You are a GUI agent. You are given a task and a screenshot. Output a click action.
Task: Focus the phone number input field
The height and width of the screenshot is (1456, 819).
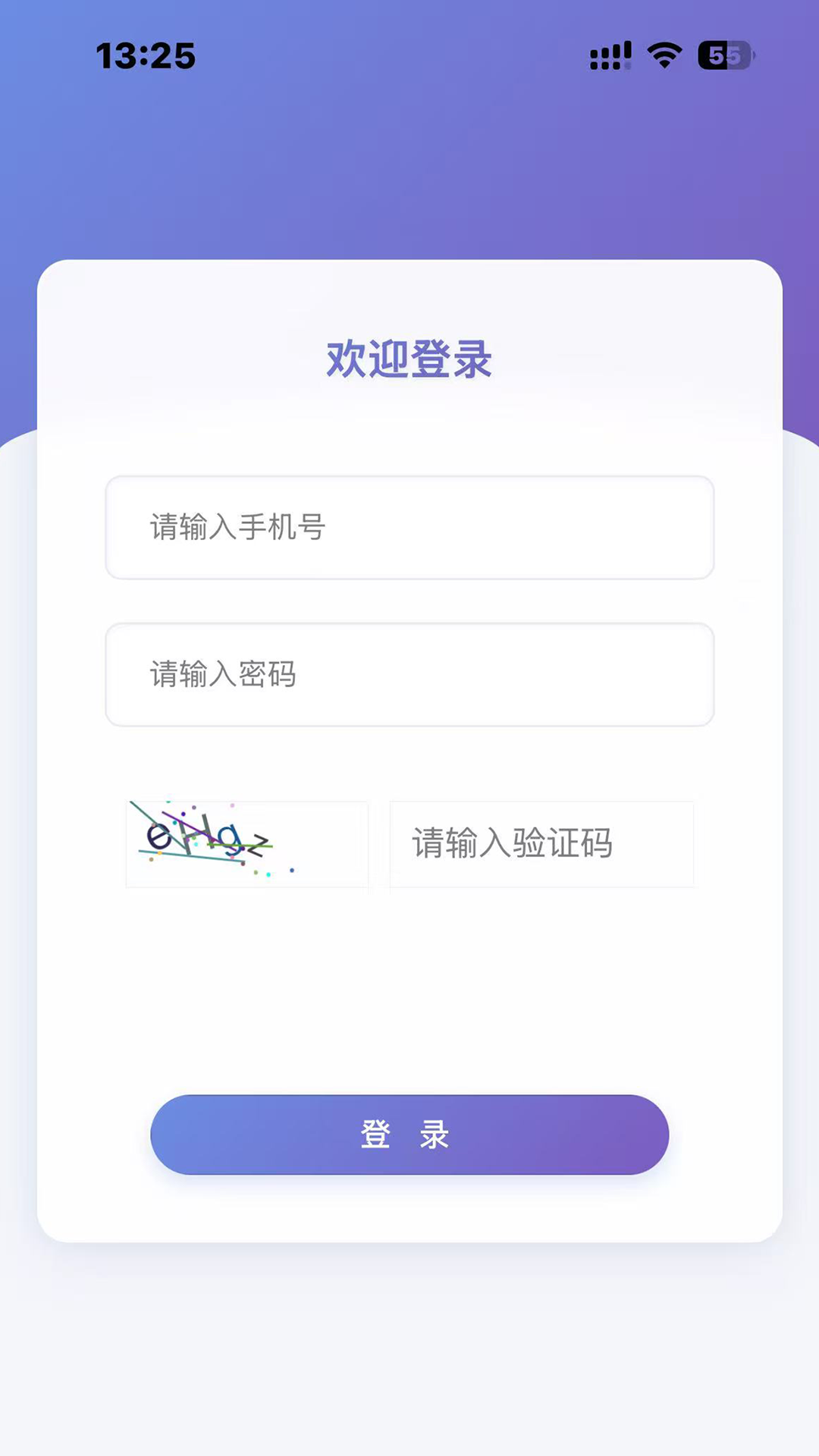click(x=409, y=528)
